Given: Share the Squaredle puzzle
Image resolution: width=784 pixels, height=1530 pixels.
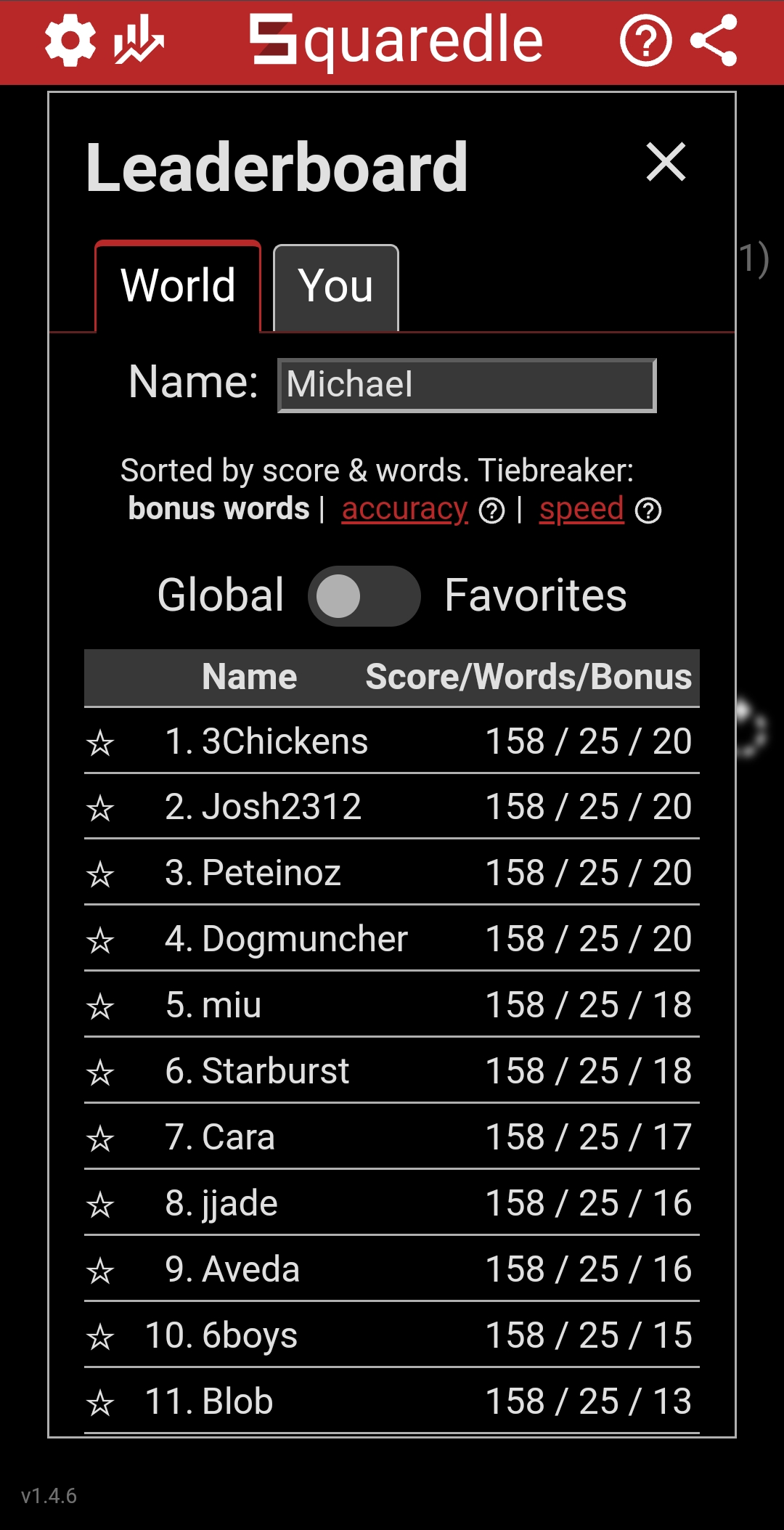Looking at the screenshot, I should (714, 41).
